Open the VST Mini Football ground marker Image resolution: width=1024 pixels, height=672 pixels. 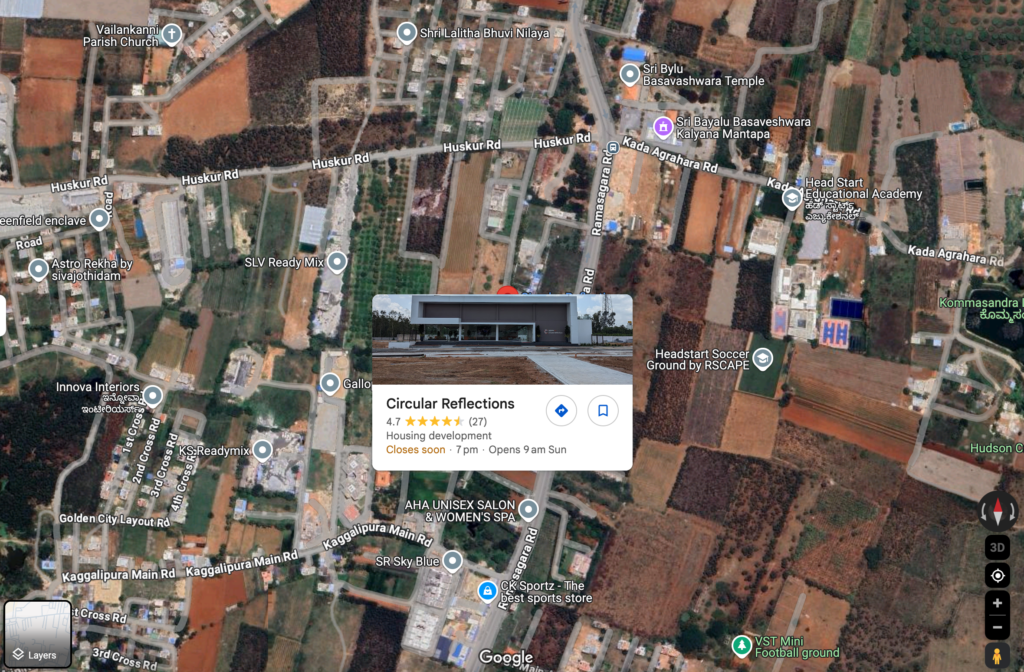741,645
